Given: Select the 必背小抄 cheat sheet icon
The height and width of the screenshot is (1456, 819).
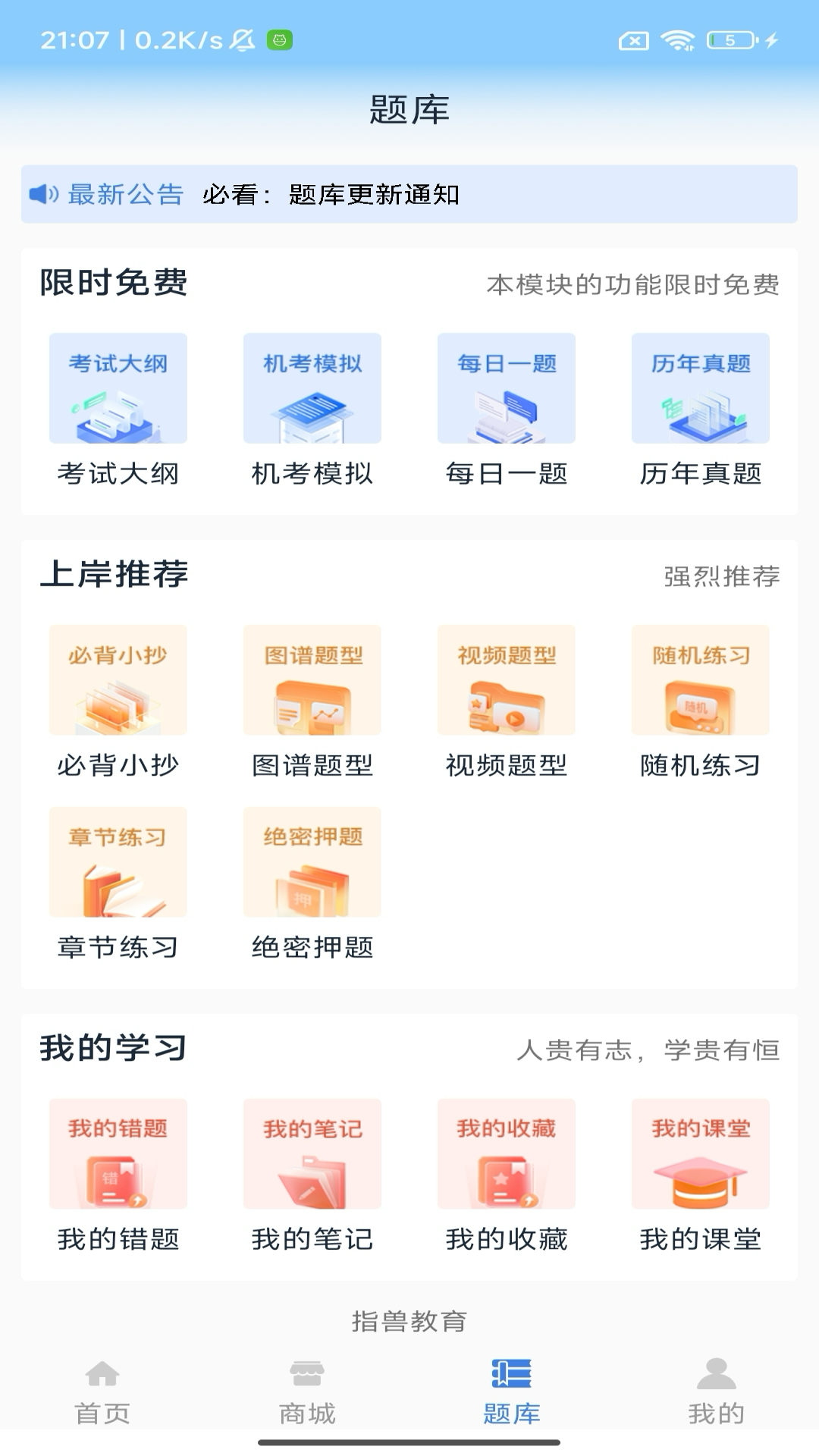Looking at the screenshot, I should point(118,680).
